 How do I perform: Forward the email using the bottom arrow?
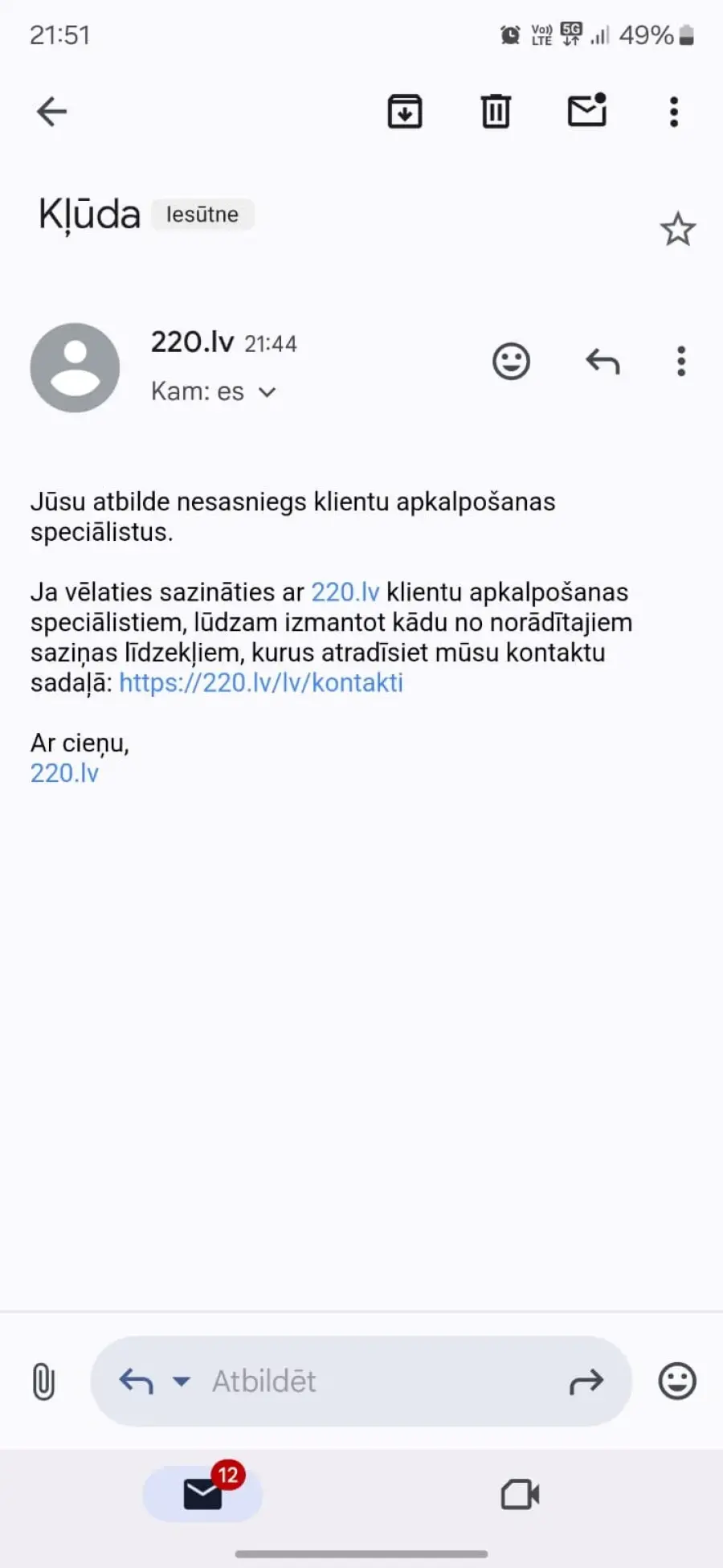pos(586,1382)
